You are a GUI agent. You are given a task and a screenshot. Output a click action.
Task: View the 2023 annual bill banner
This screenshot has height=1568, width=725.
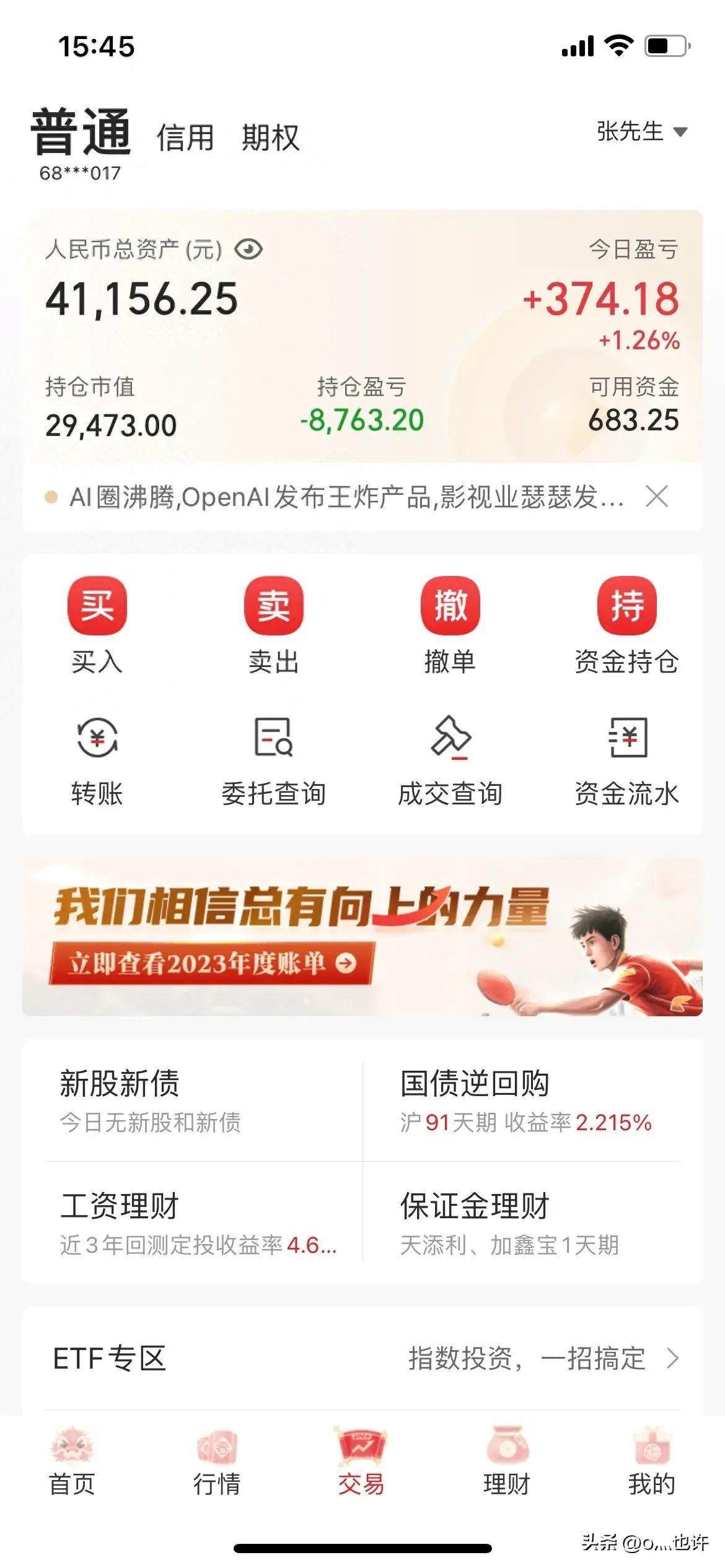point(211,963)
